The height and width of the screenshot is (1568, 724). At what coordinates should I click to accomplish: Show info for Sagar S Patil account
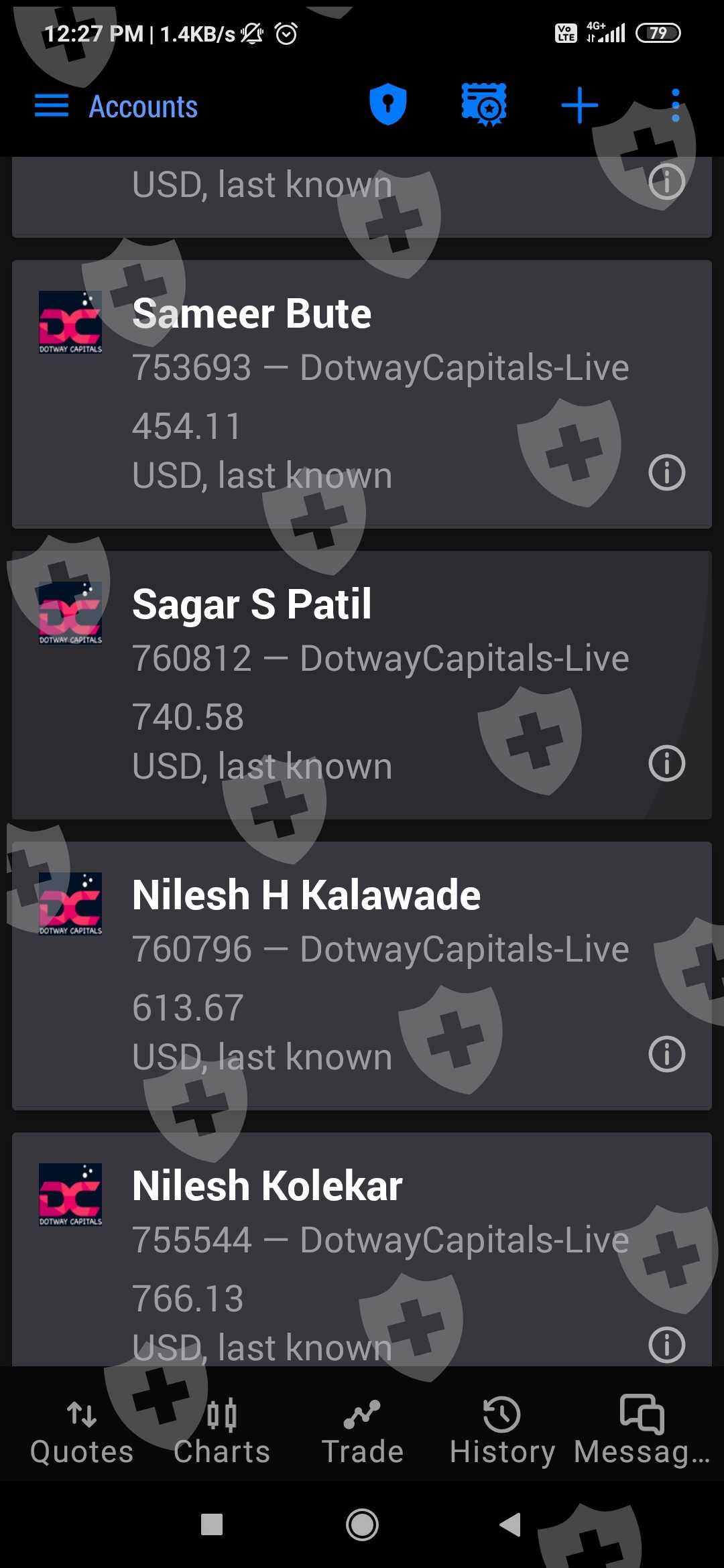pos(667,763)
